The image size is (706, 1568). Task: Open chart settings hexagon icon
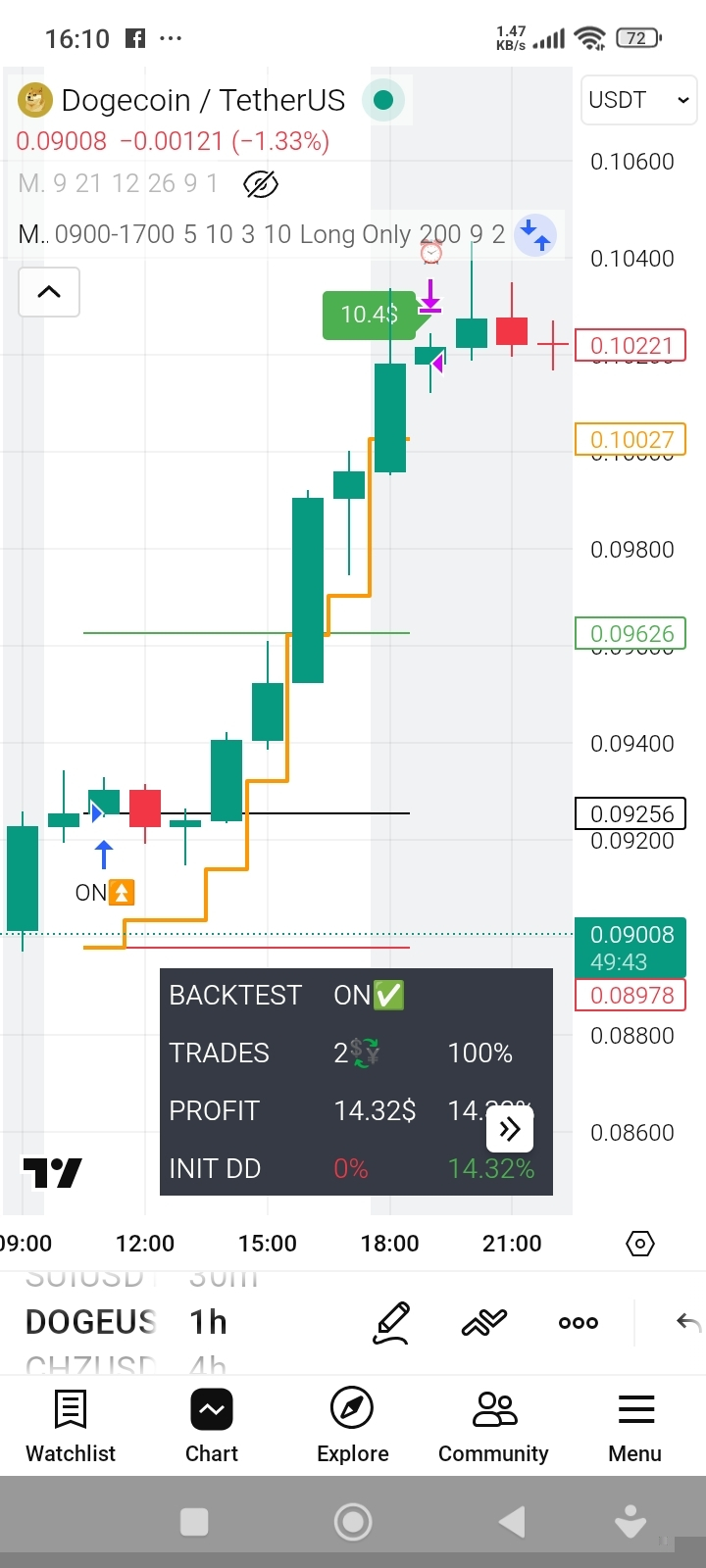[x=639, y=1244]
